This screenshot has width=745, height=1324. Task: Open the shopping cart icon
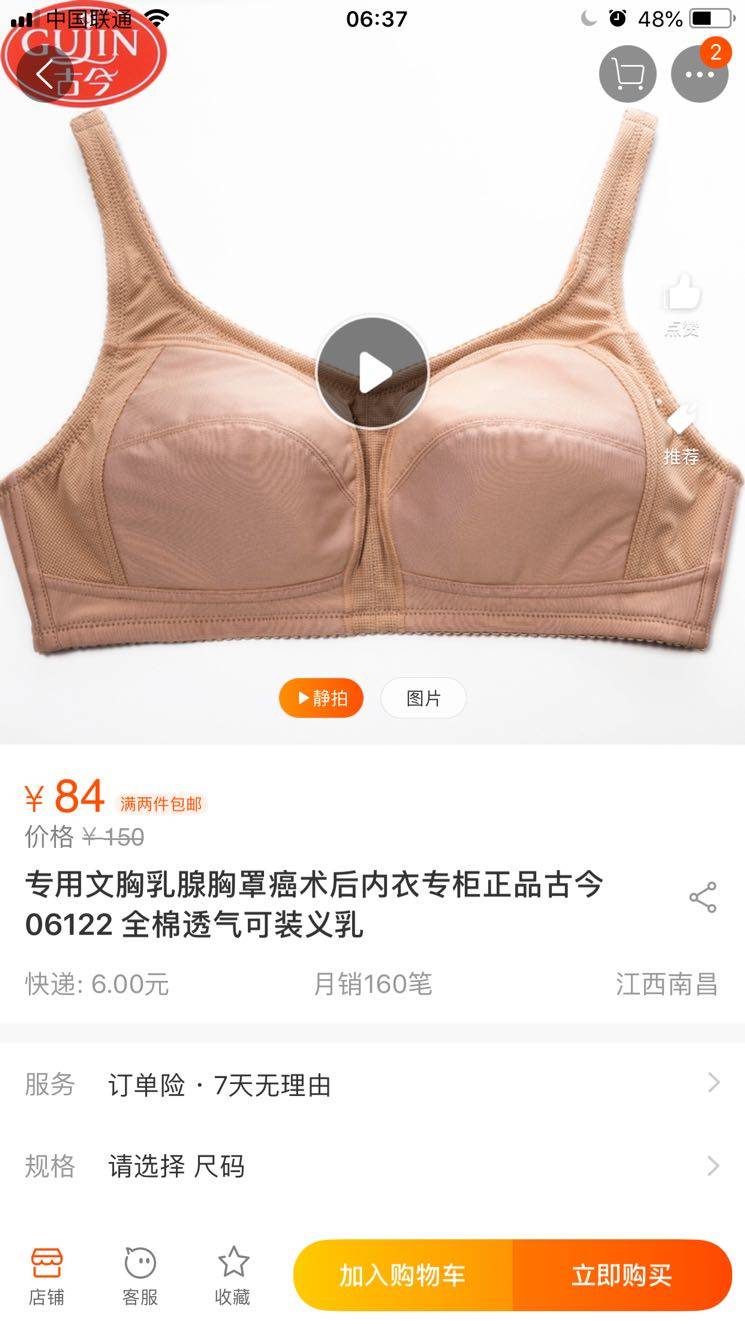[627, 74]
